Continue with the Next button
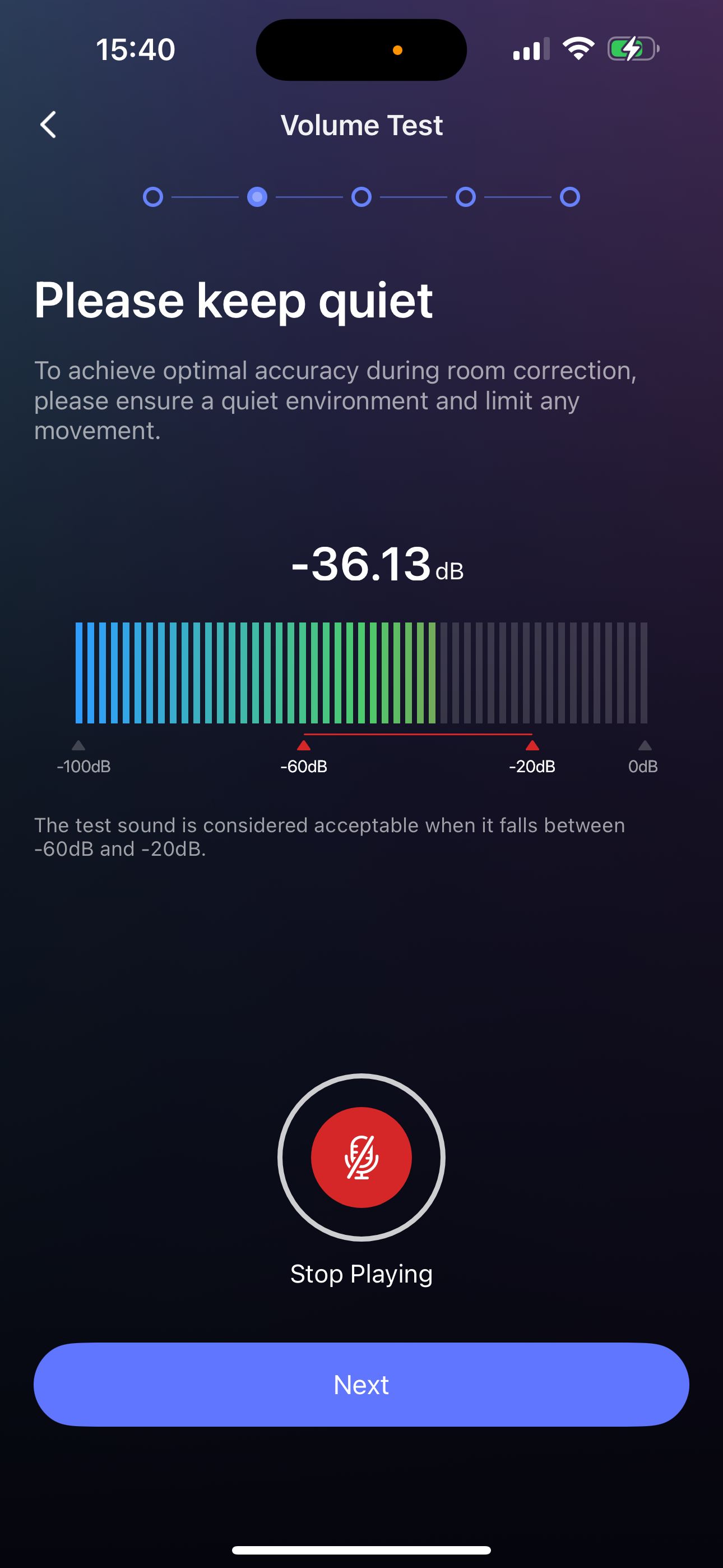Image resolution: width=723 pixels, height=1568 pixels. 361,1384
